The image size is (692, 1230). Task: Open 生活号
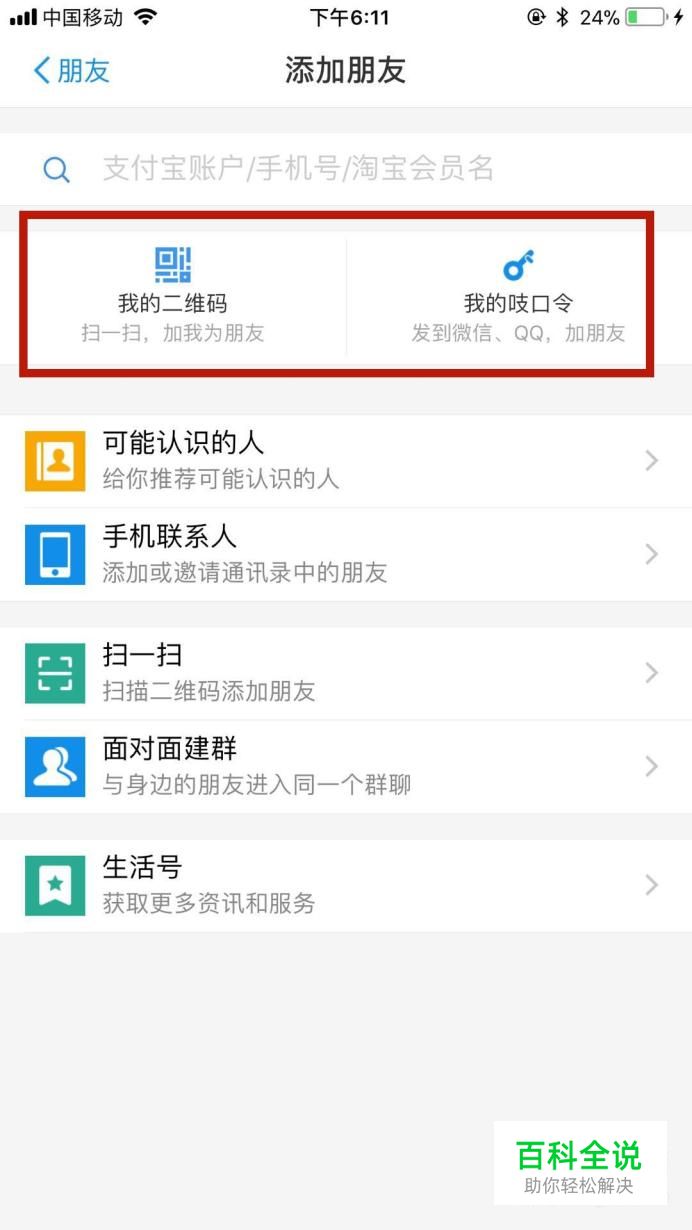(x=346, y=886)
